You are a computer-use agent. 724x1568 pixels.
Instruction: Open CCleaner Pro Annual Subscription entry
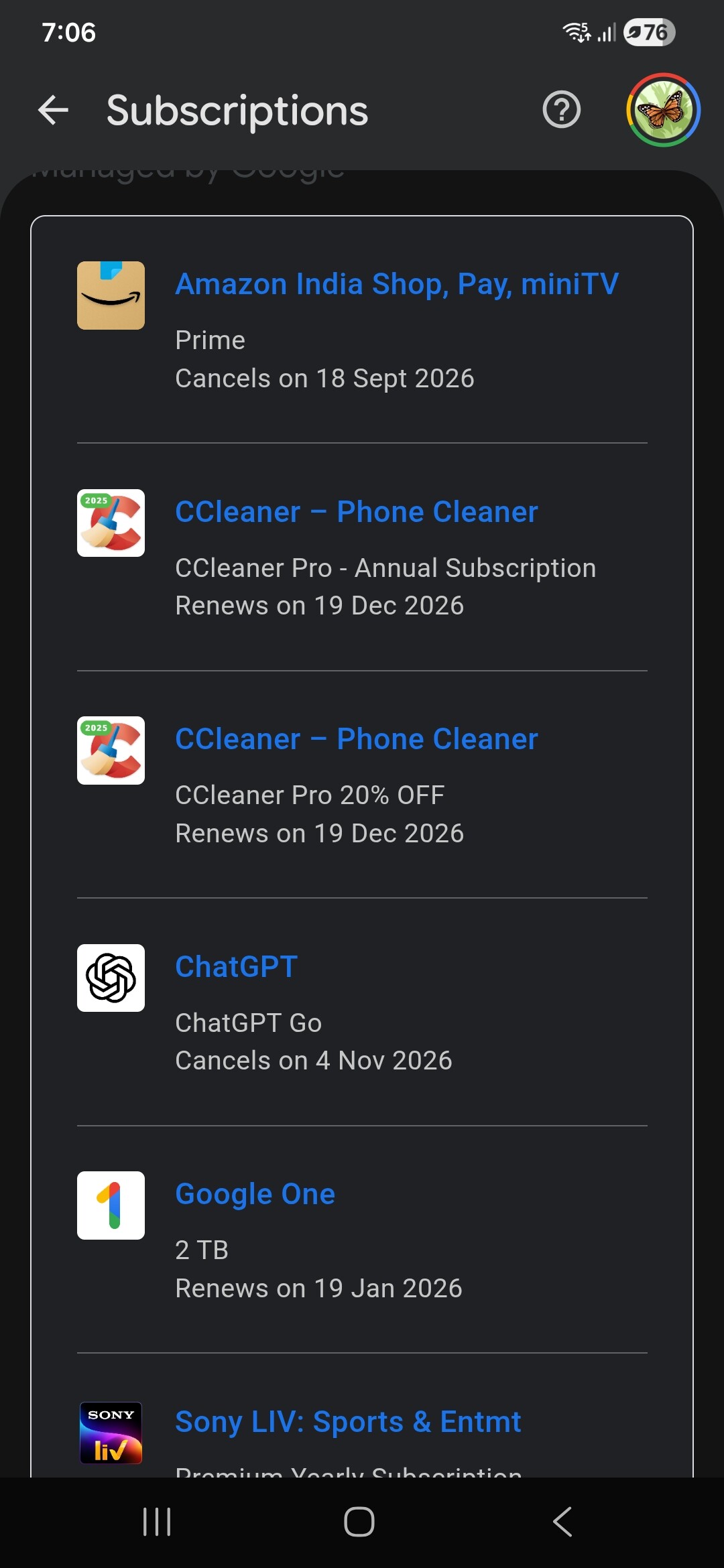point(362,558)
